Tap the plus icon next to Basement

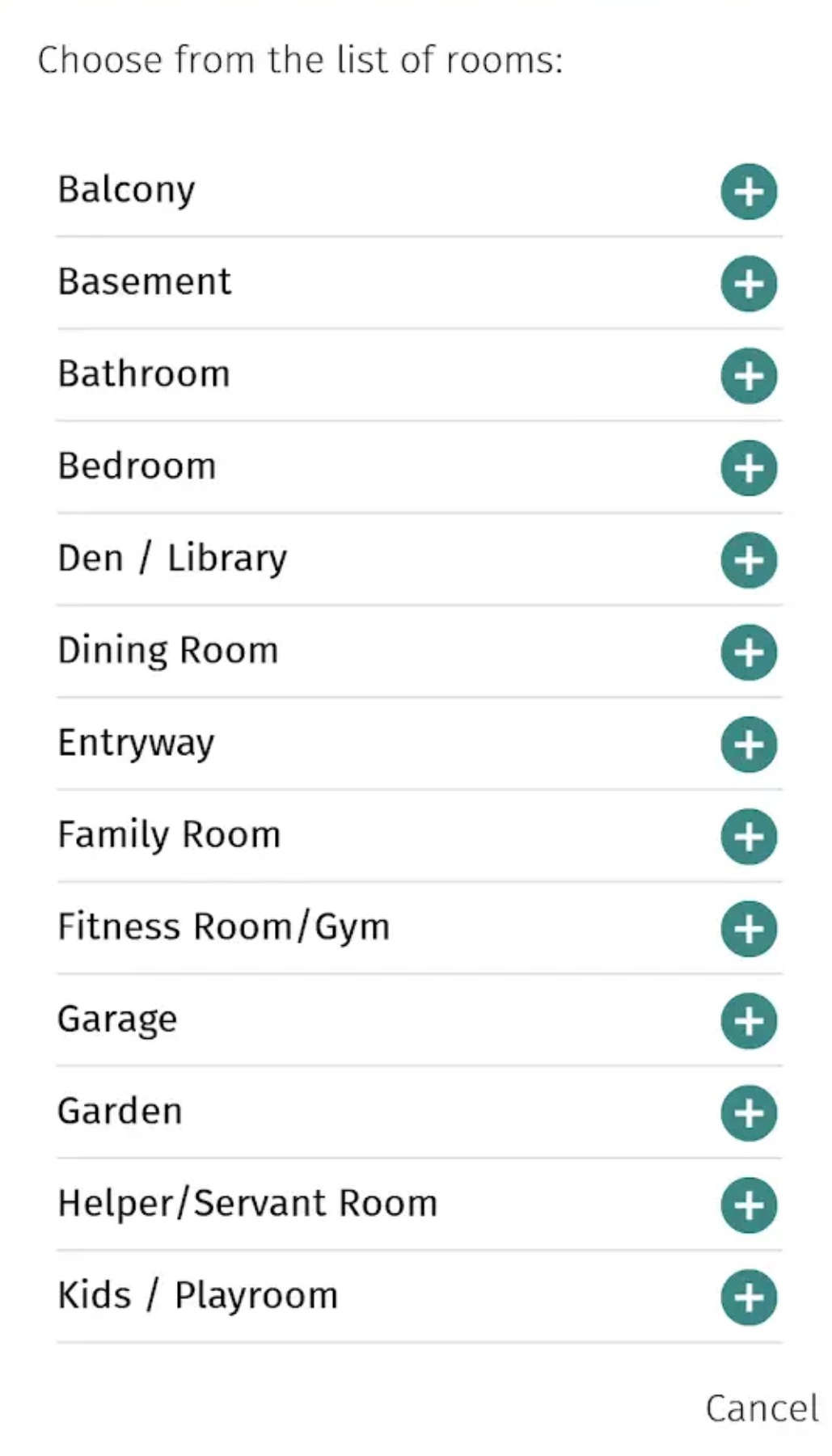749,284
